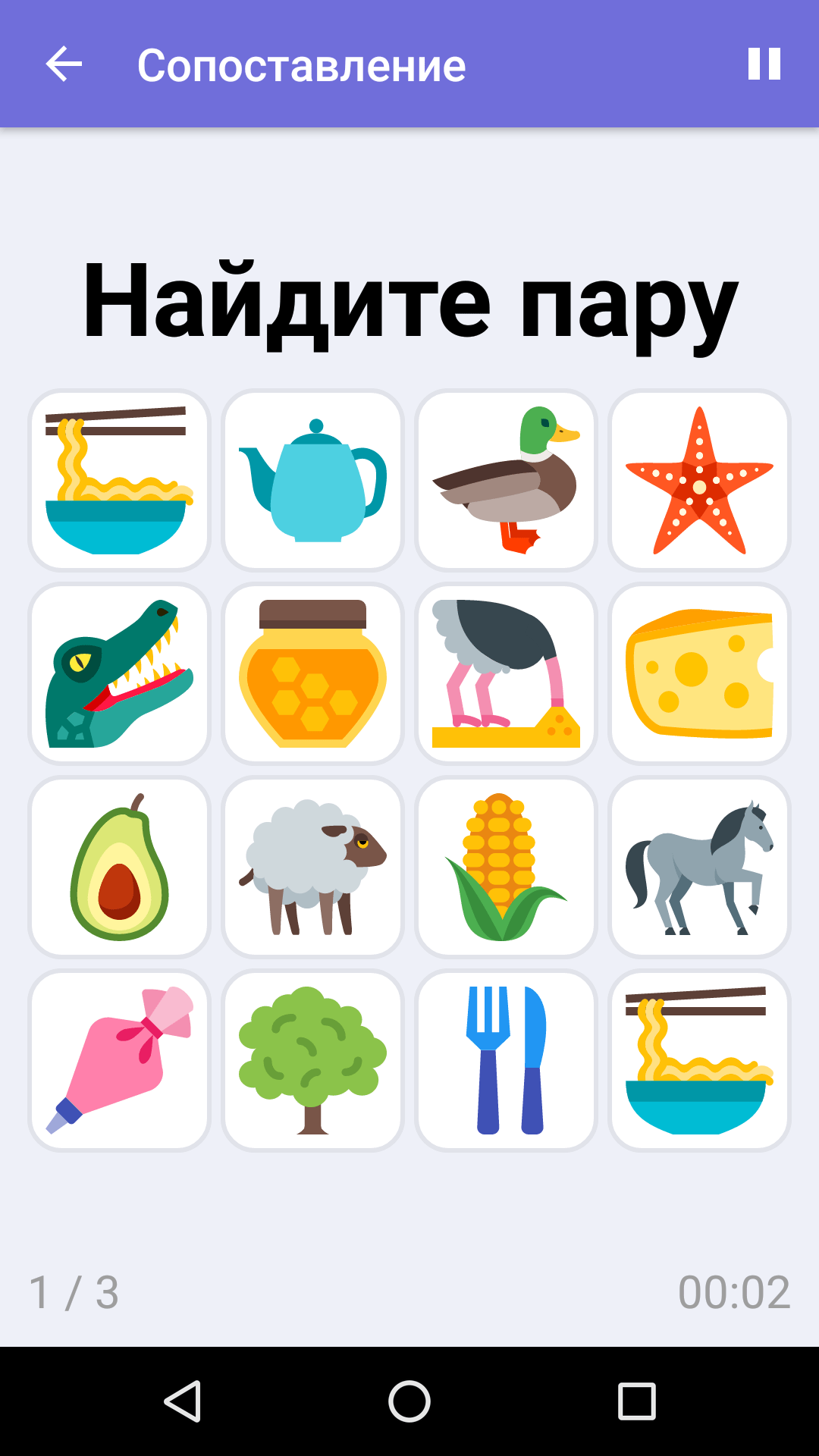Screen dimensions: 819x1456
Task: Select the avocado tile
Action: pyautogui.click(x=119, y=867)
